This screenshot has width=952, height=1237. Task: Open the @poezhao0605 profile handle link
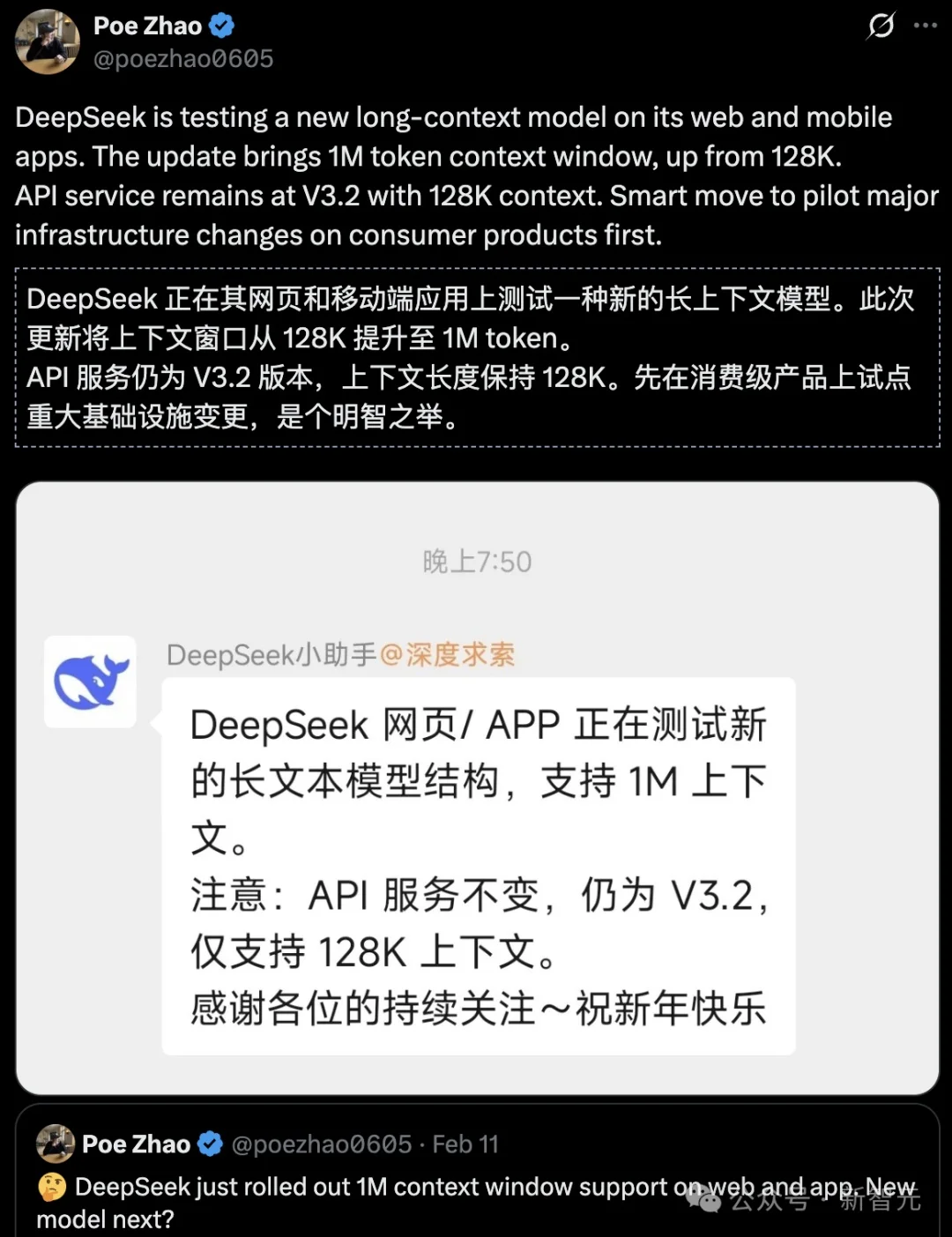point(184,58)
